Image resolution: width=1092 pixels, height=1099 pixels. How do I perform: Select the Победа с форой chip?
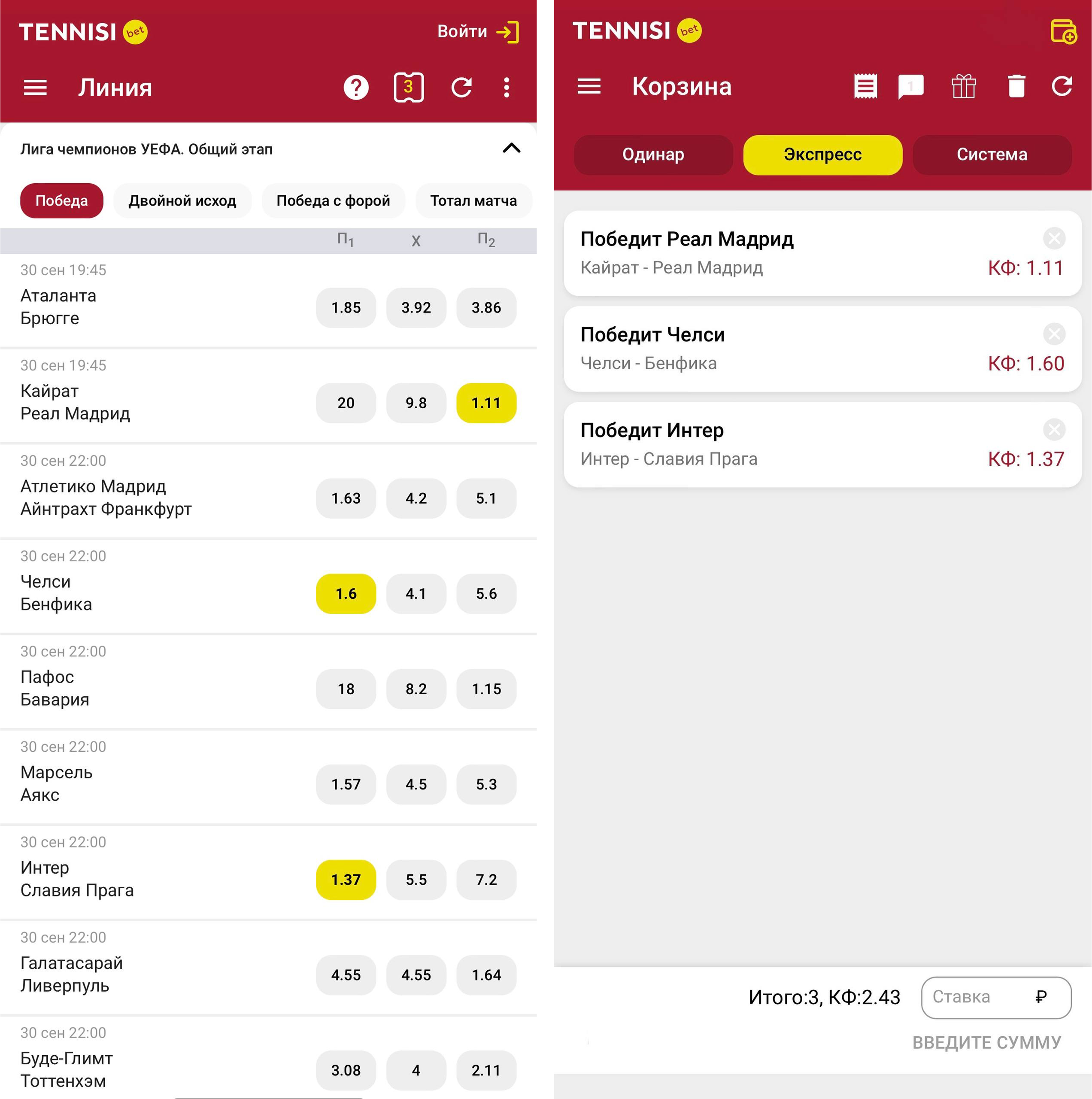coord(333,201)
